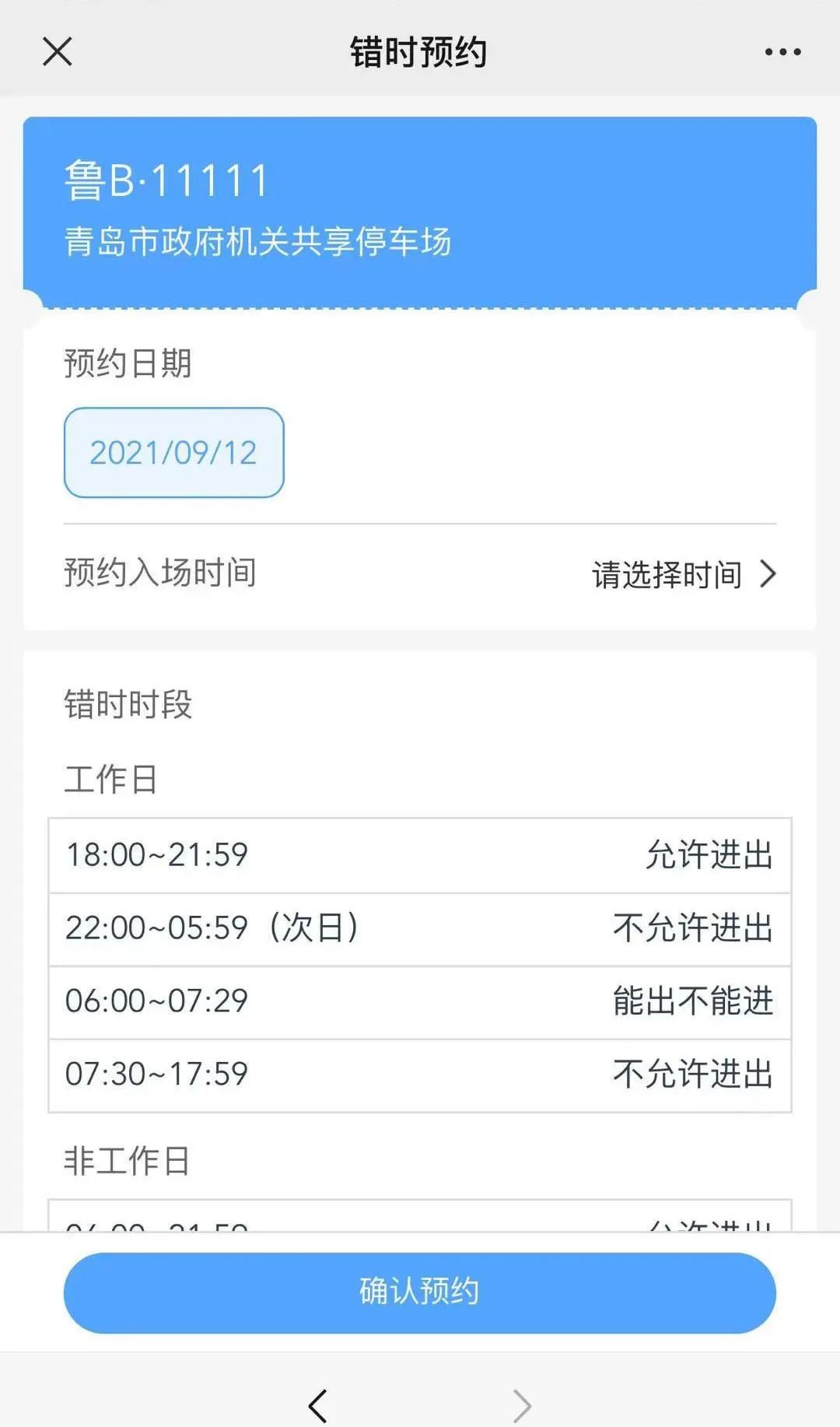Close the 错时预约 page
Image resolution: width=840 pixels, height=1427 pixels.
coord(58,52)
